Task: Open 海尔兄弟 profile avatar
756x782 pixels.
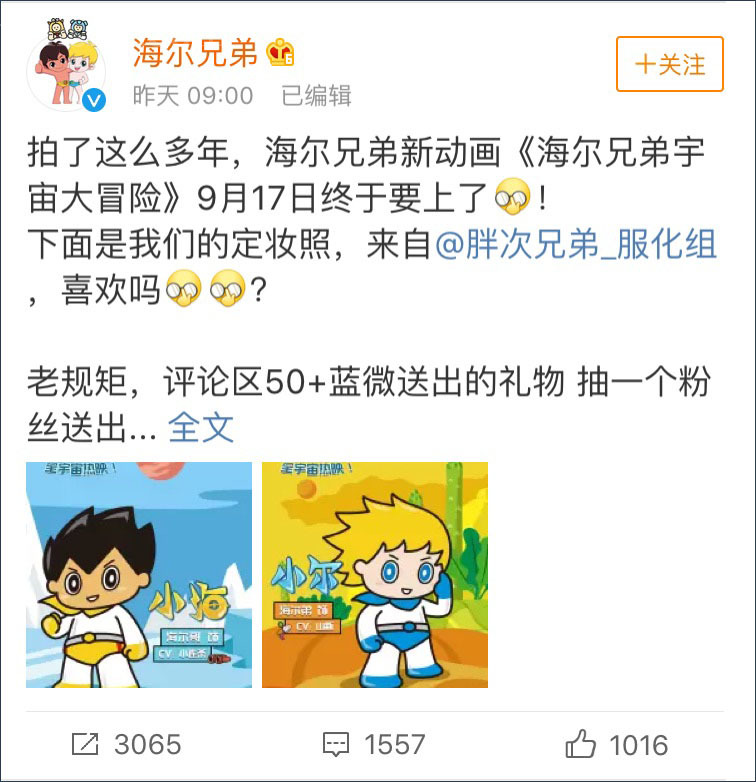Action: click(x=66, y=64)
